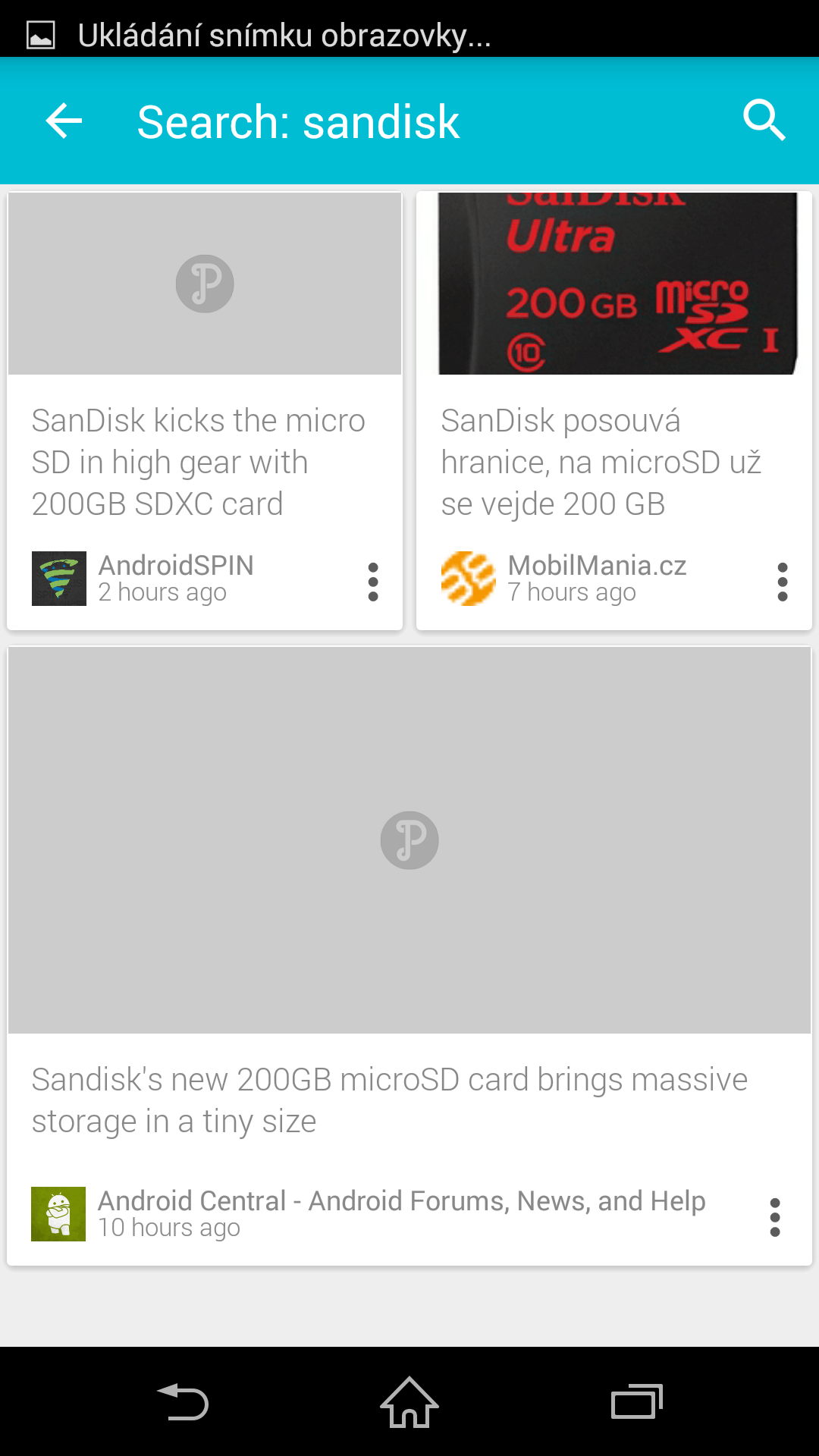Open overflow menu on the AndroidSPIN card
This screenshot has width=819, height=1456.
pos(372,582)
